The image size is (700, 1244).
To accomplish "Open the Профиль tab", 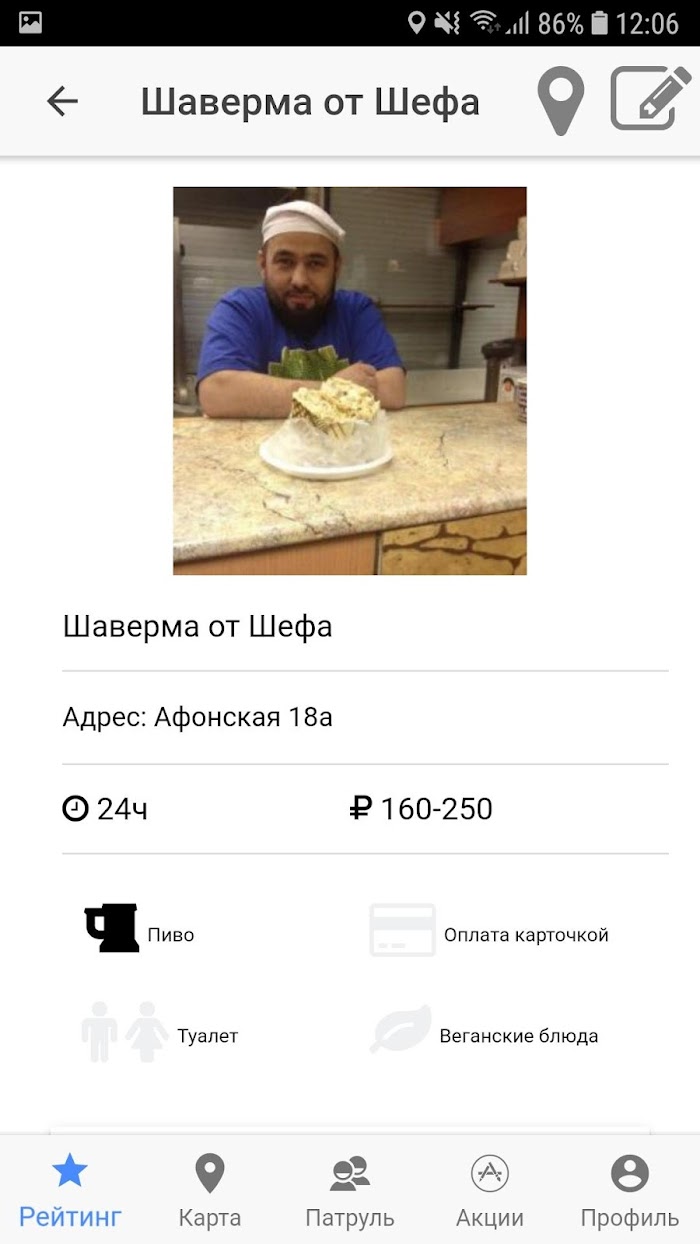I will click(x=630, y=1190).
